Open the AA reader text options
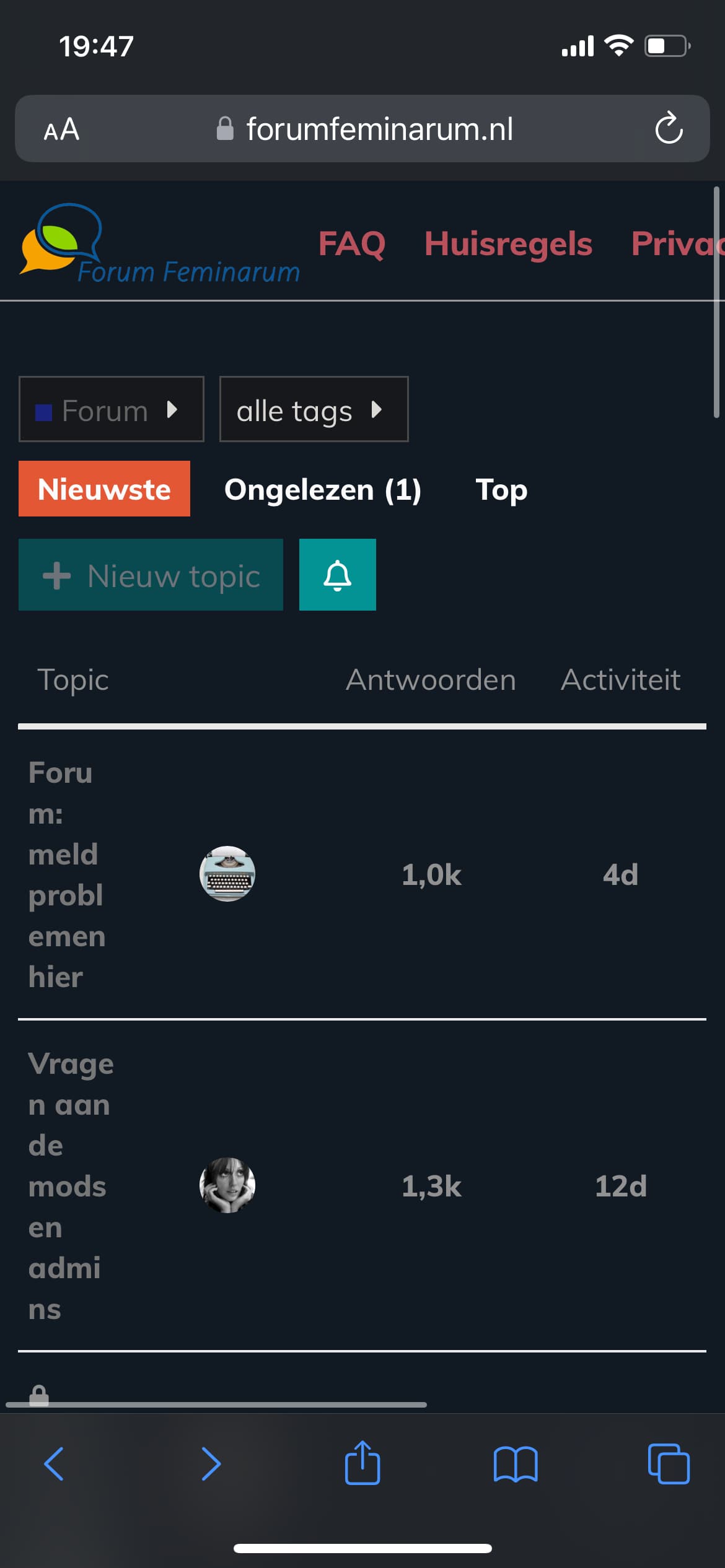The image size is (725, 1568). [x=61, y=129]
